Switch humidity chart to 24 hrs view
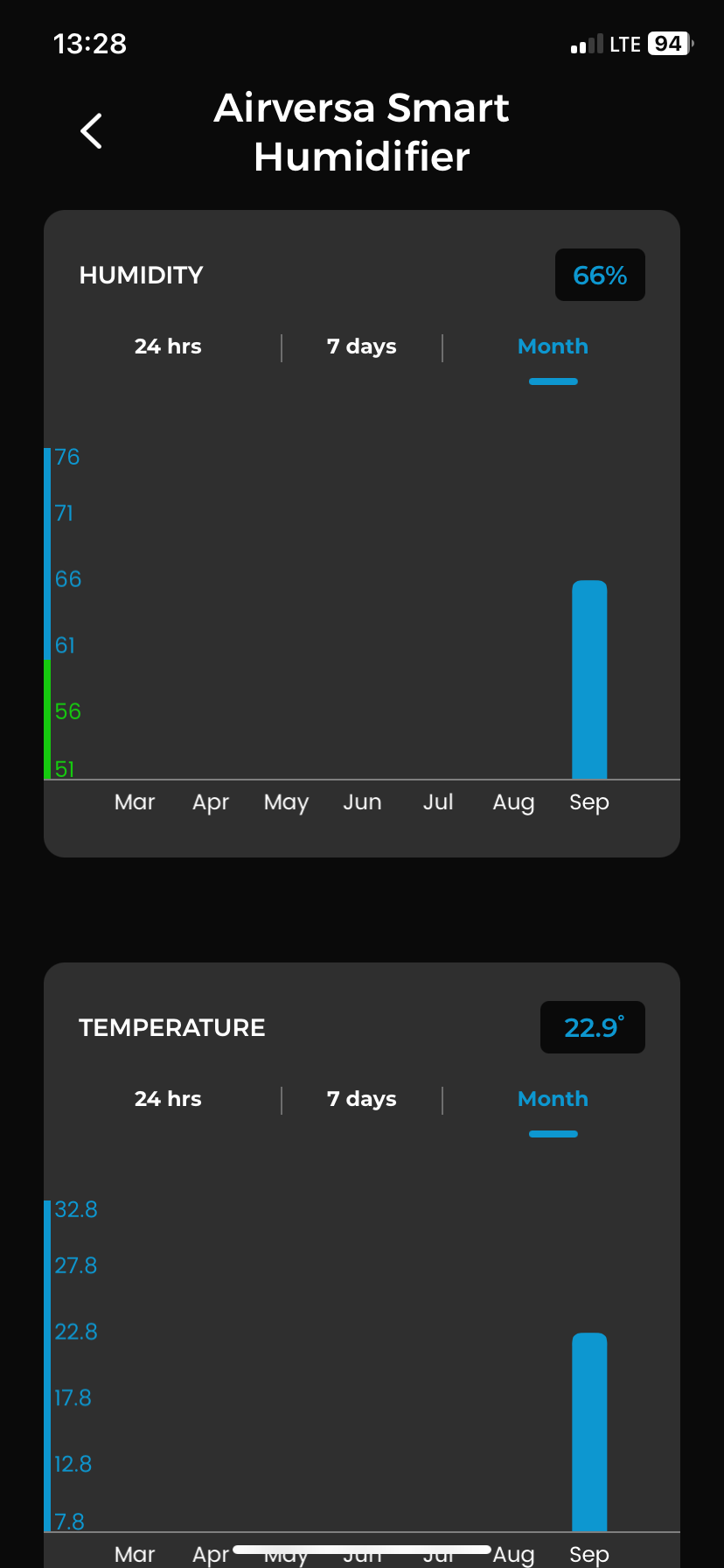724x1568 pixels. 168,346
